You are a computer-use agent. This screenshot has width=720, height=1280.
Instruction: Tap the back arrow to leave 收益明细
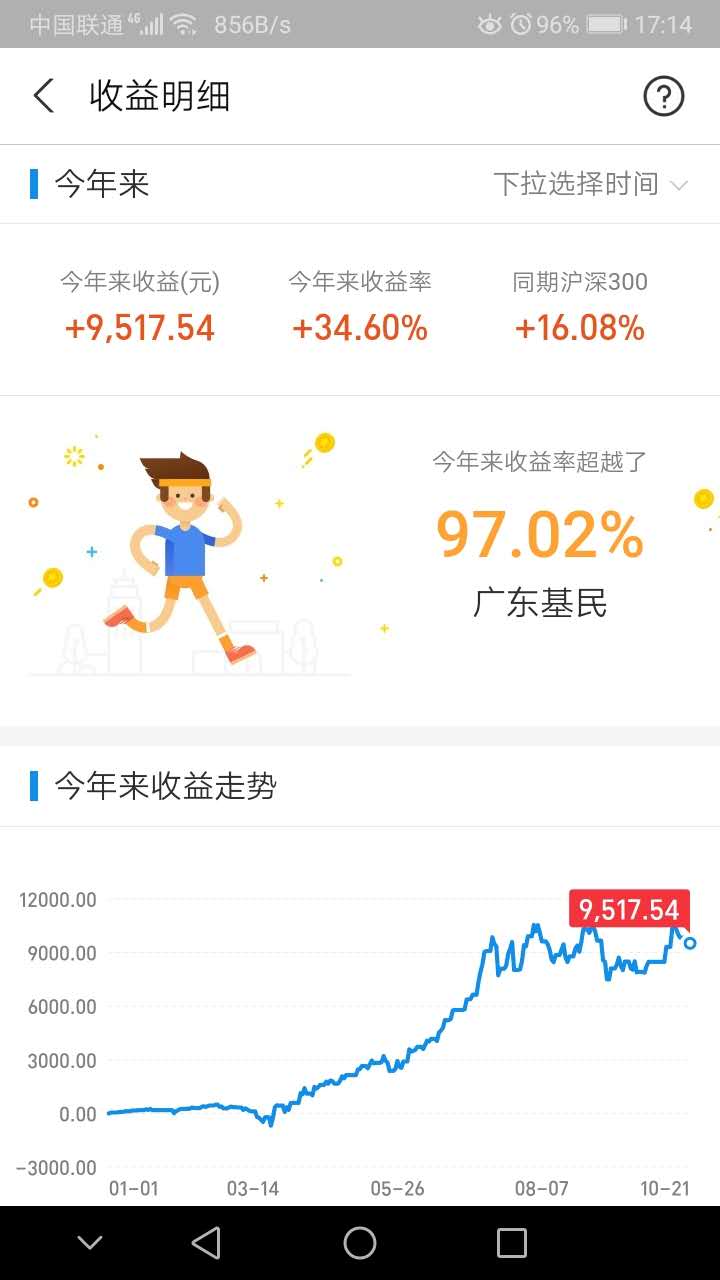tap(42, 95)
